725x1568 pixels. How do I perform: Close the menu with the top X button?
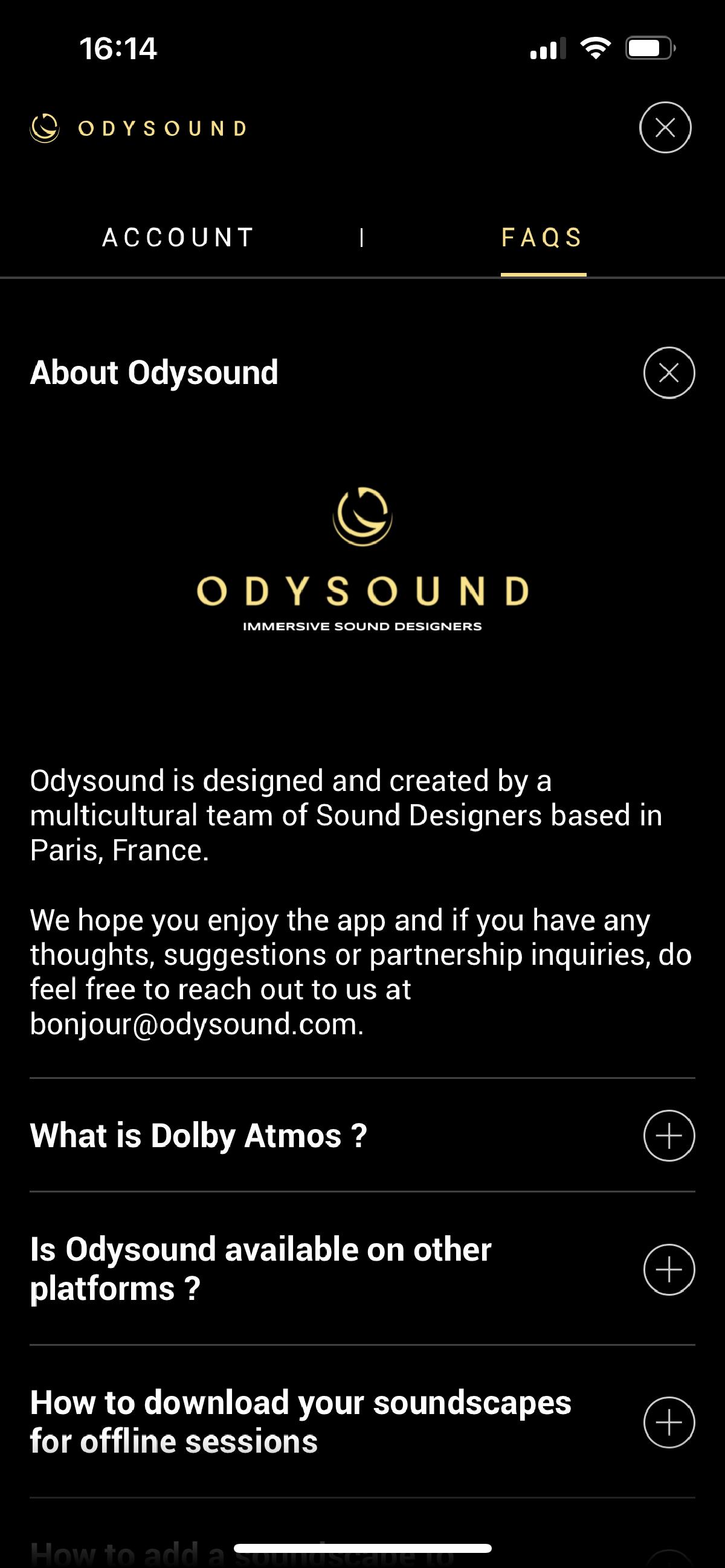click(x=665, y=127)
